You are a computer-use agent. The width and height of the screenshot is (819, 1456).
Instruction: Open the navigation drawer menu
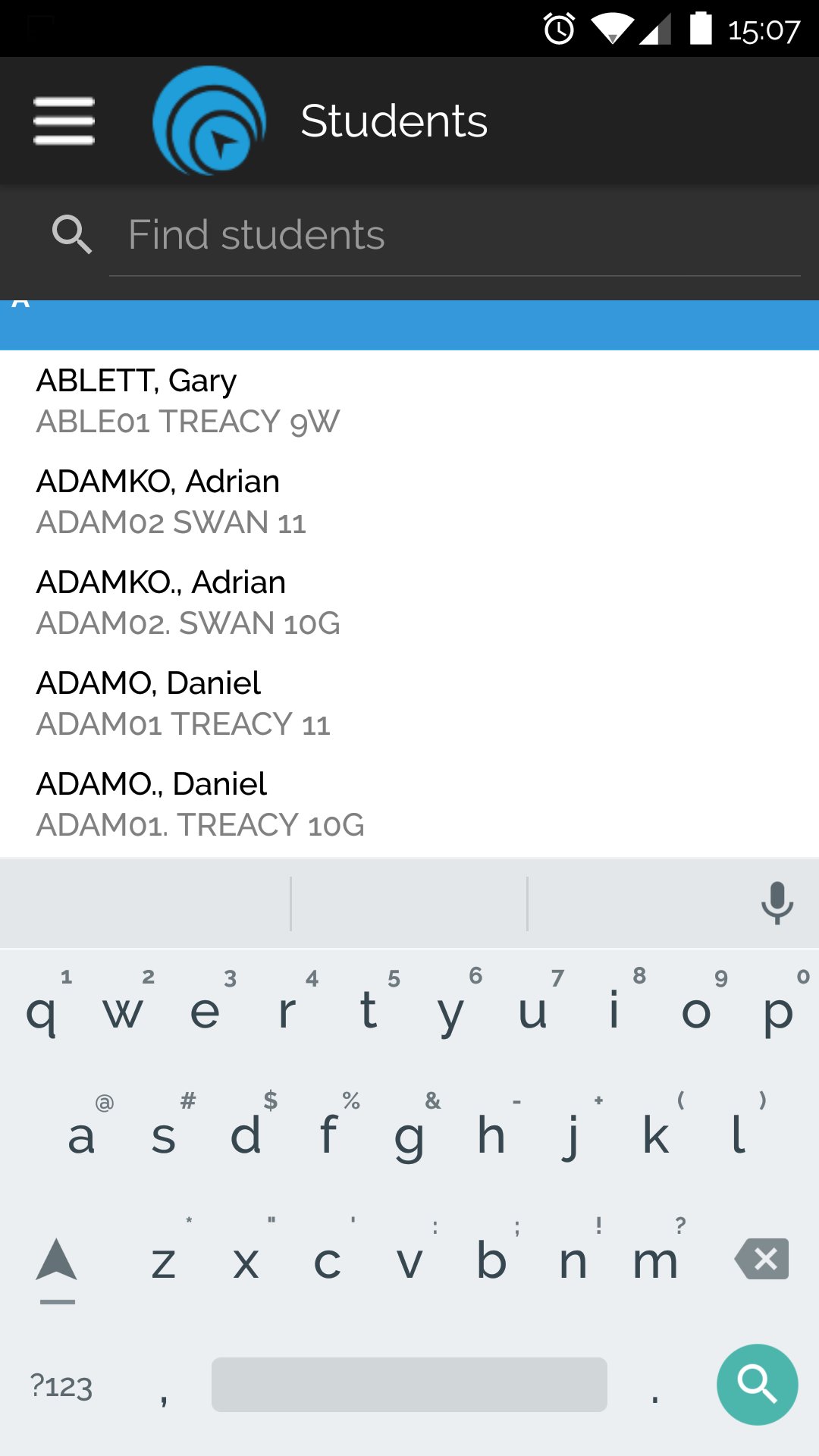[x=64, y=120]
